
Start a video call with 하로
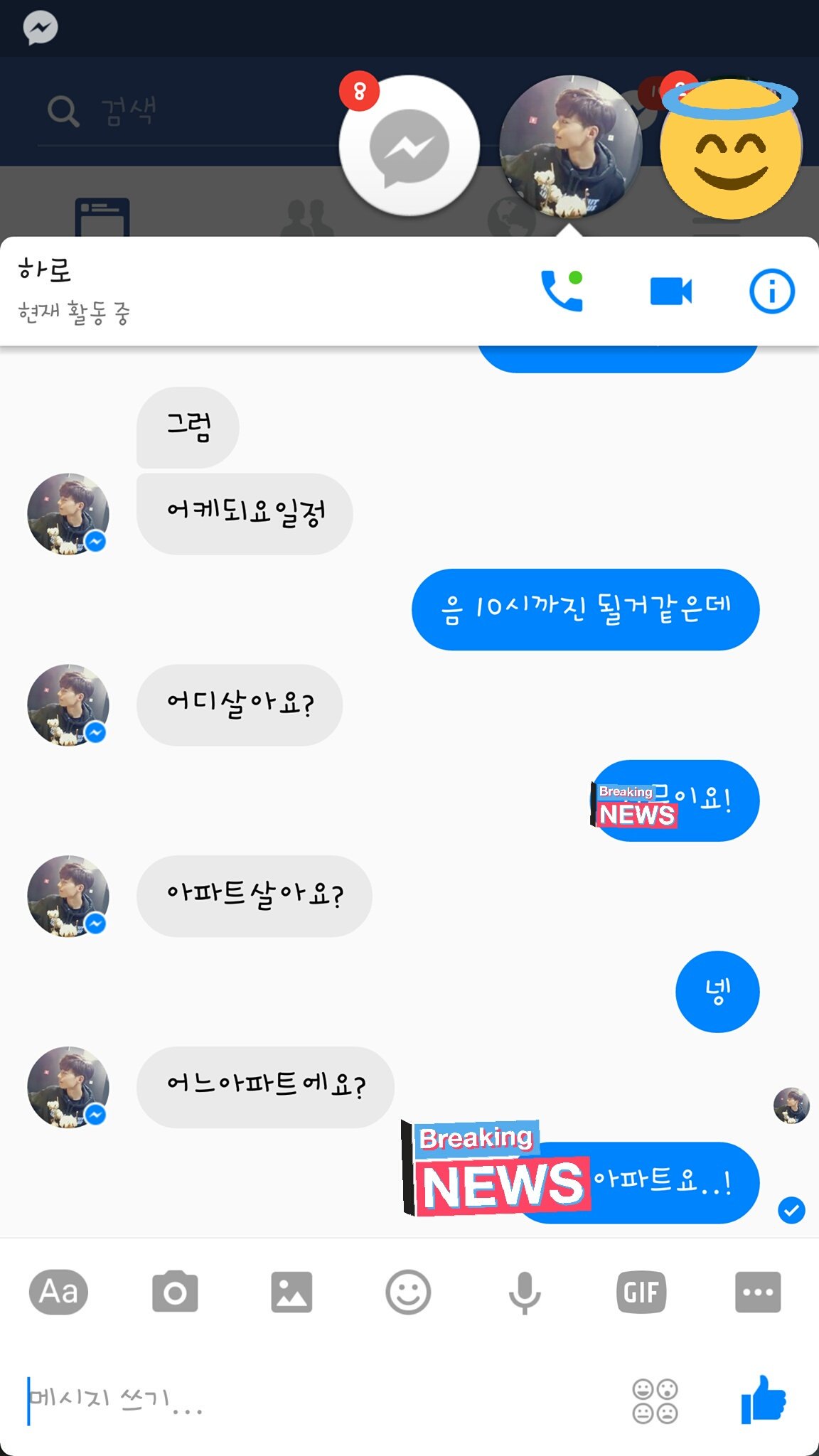(x=670, y=291)
